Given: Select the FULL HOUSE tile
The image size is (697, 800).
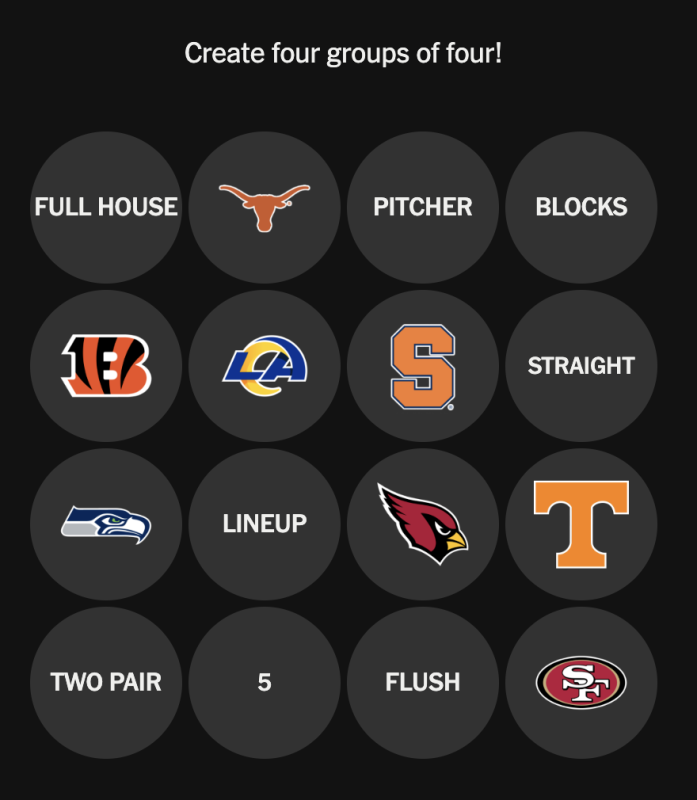Looking at the screenshot, I should click(x=106, y=207).
